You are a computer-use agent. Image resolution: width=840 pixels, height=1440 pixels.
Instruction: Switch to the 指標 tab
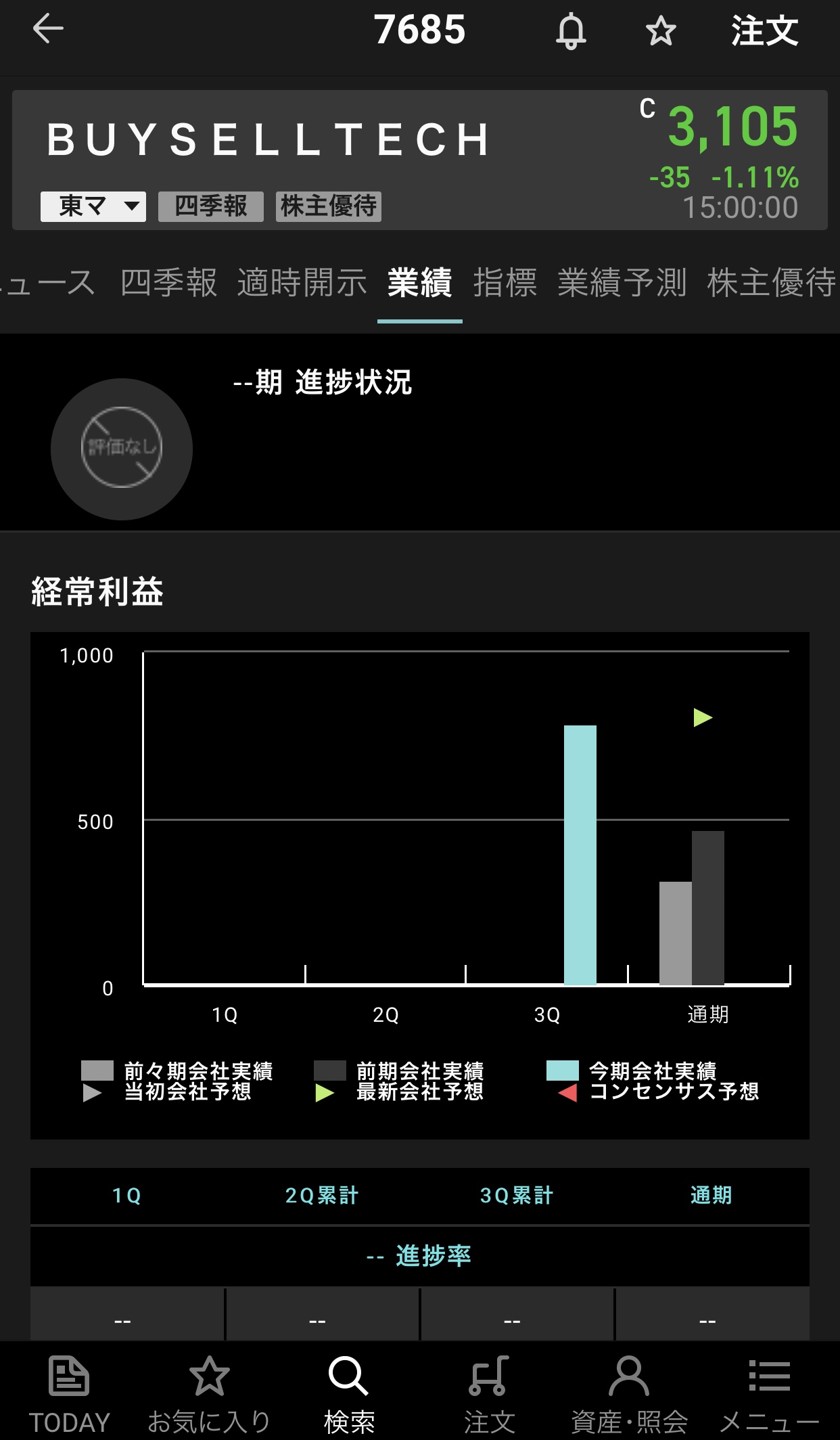[505, 282]
